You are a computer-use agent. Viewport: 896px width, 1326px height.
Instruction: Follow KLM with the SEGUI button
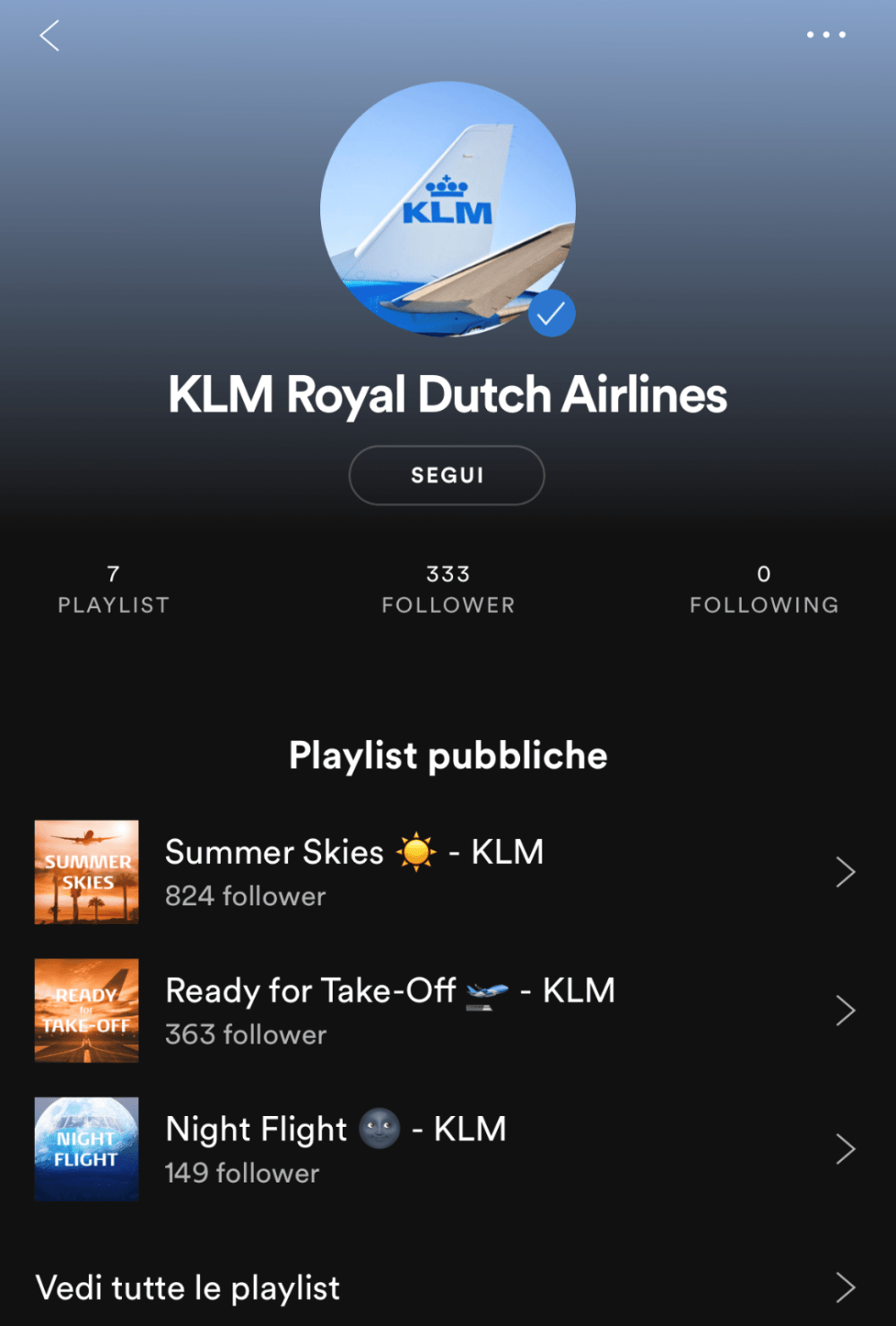[447, 475]
